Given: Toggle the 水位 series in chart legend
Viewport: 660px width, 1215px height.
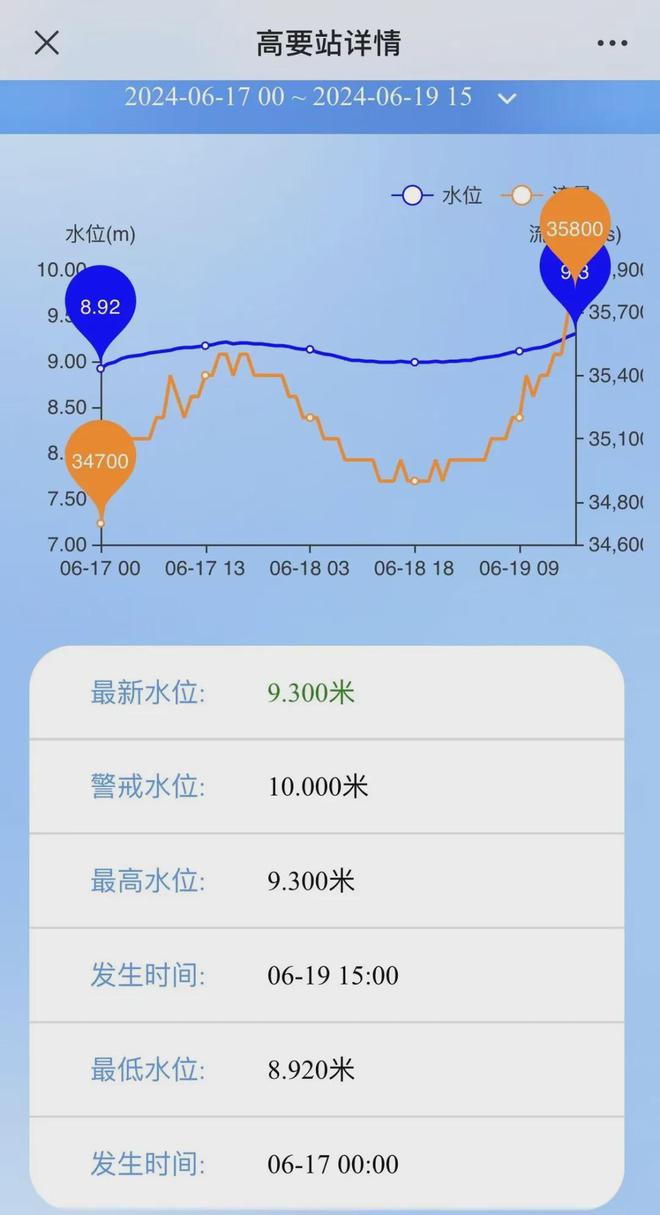Looking at the screenshot, I should tap(437, 195).
